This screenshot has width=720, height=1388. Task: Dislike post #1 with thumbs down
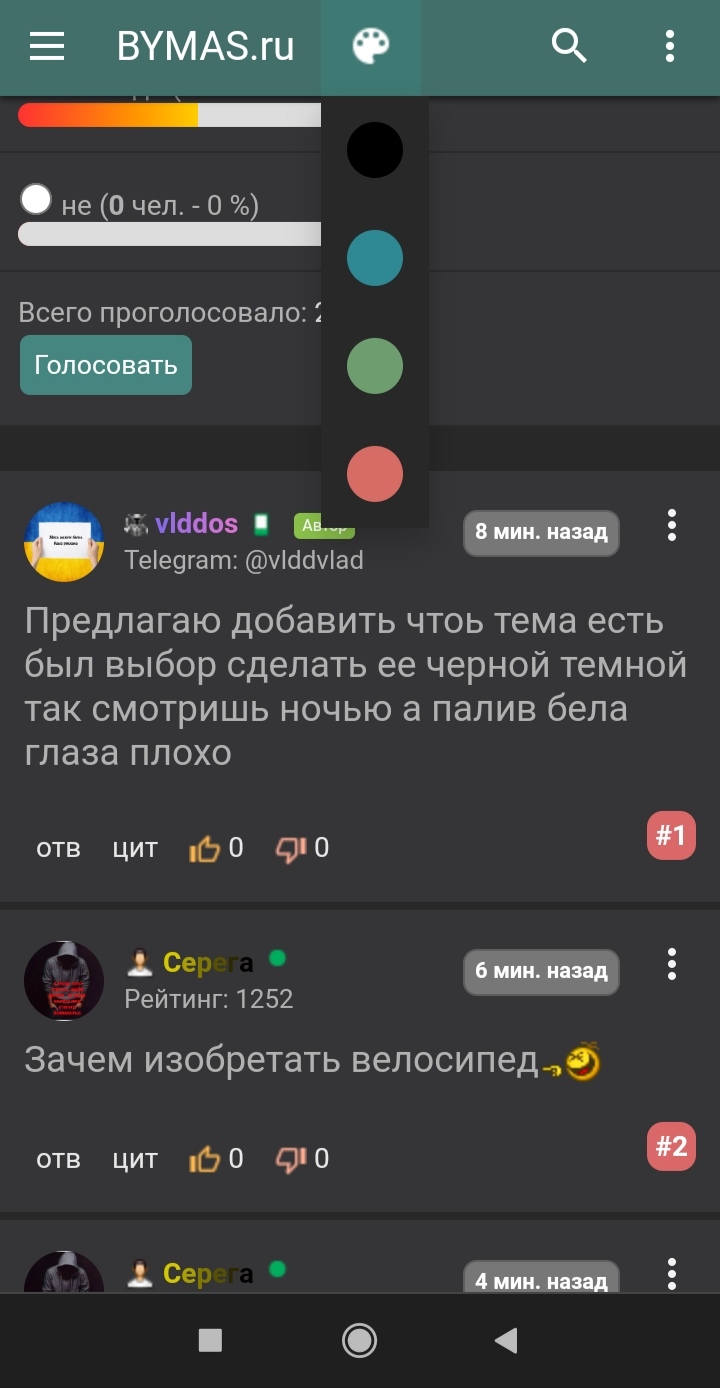[x=291, y=849]
